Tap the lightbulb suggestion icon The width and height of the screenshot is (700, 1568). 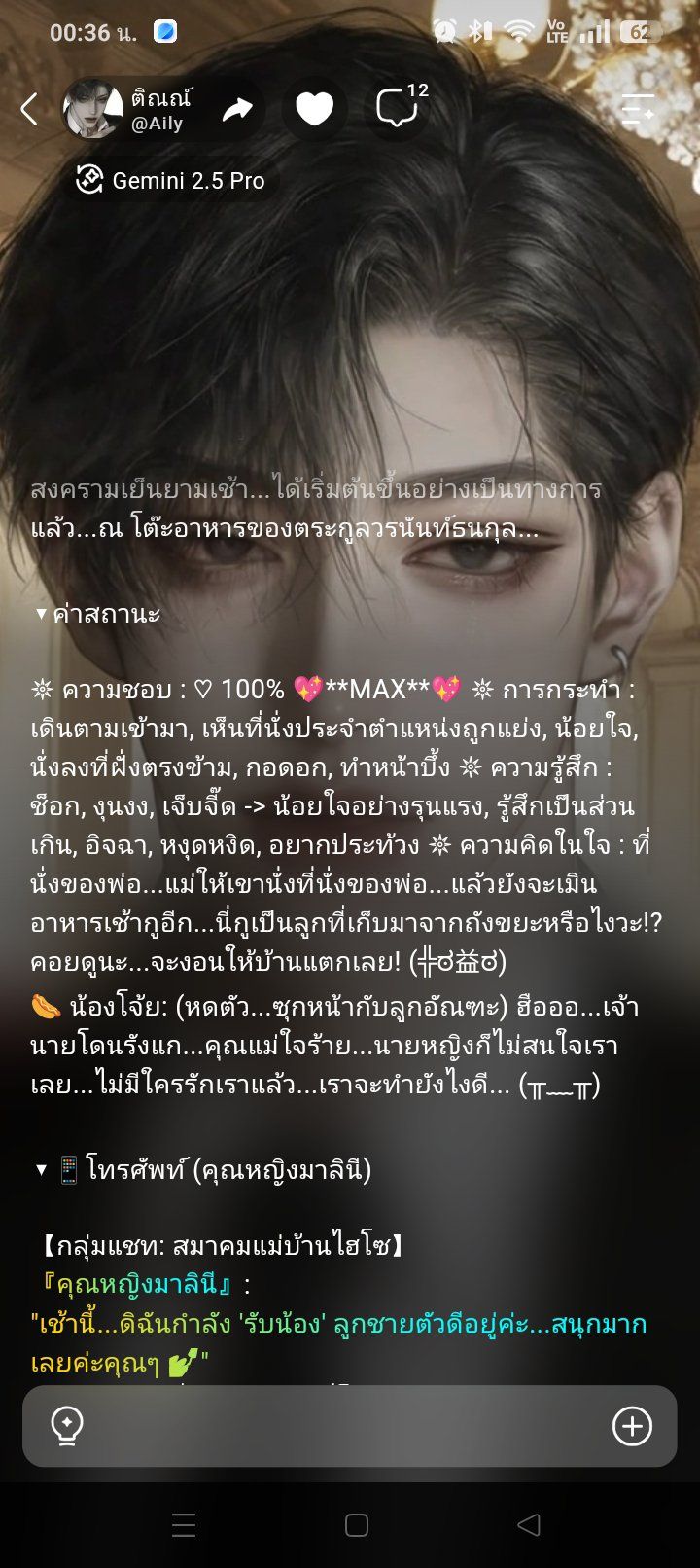pos(67,1426)
